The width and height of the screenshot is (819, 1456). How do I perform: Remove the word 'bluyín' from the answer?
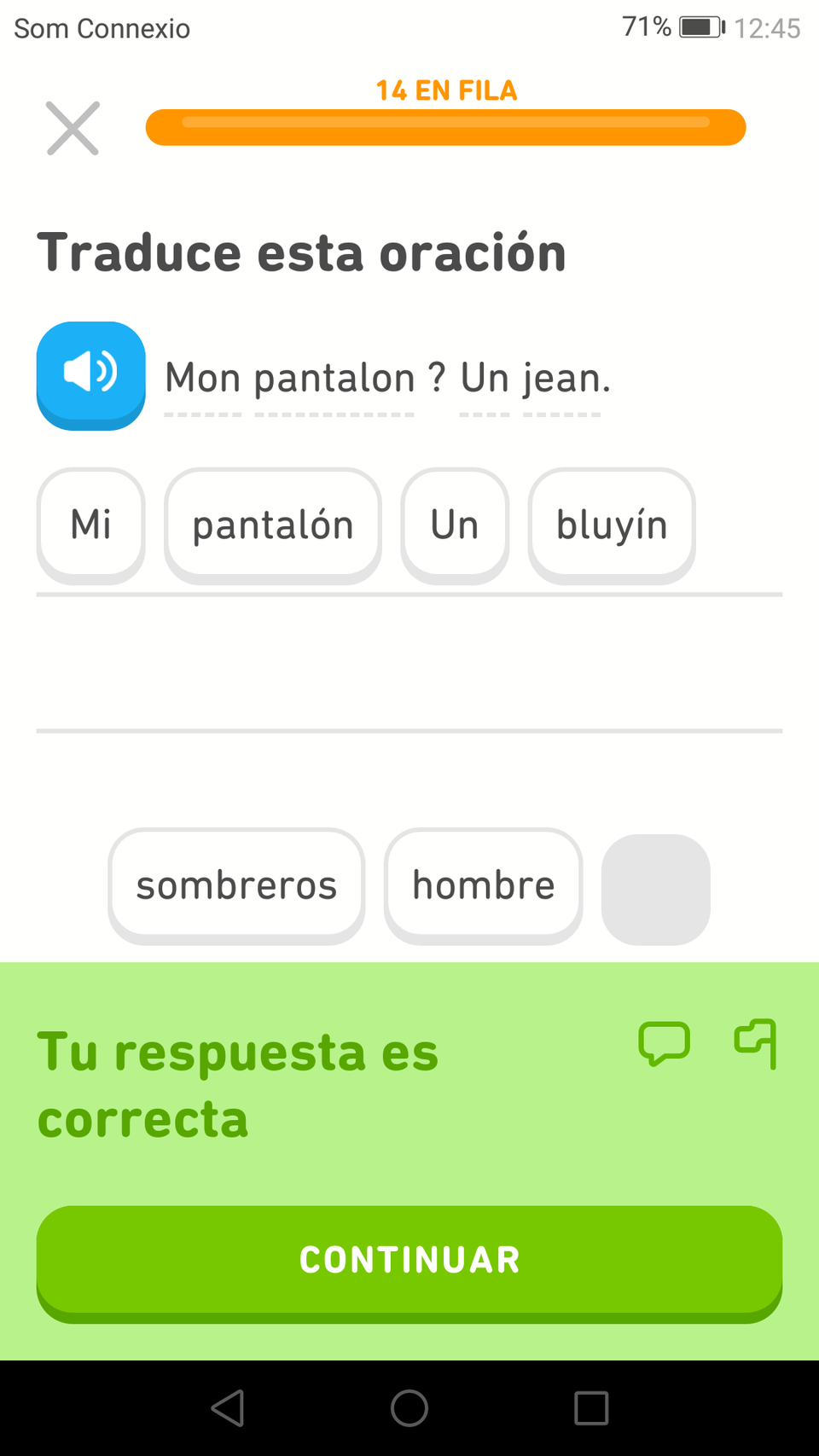[611, 525]
